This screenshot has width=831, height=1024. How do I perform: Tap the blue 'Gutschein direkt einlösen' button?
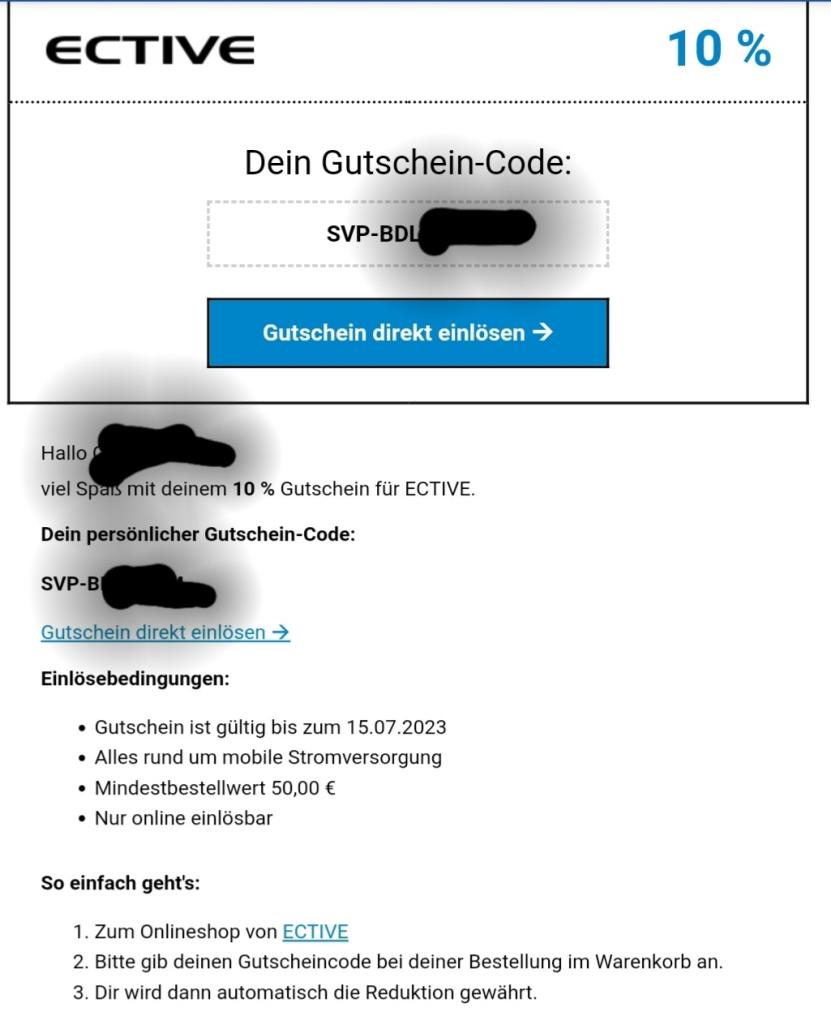click(407, 333)
